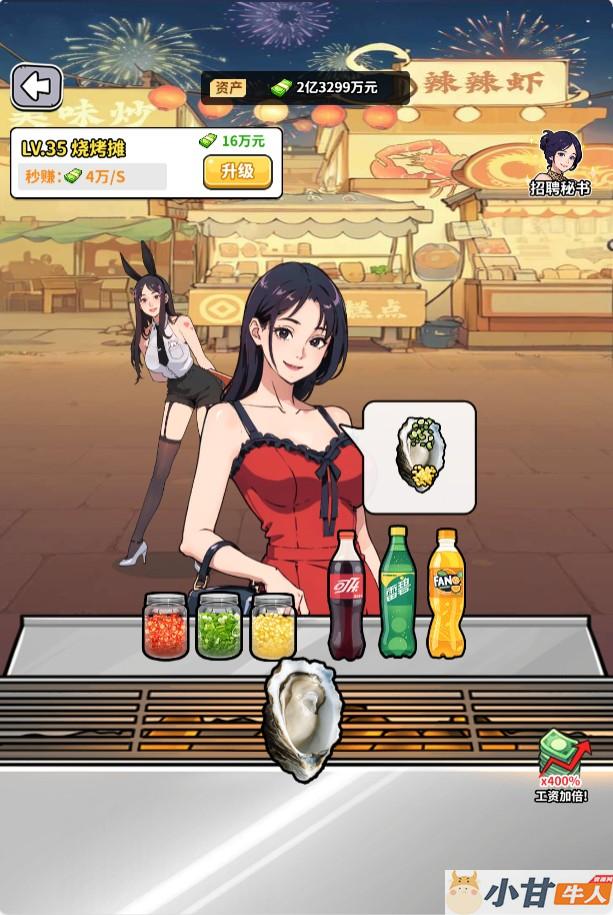Pick the cola bottle
This screenshot has width=613, height=915.
click(x=347, y=598)
